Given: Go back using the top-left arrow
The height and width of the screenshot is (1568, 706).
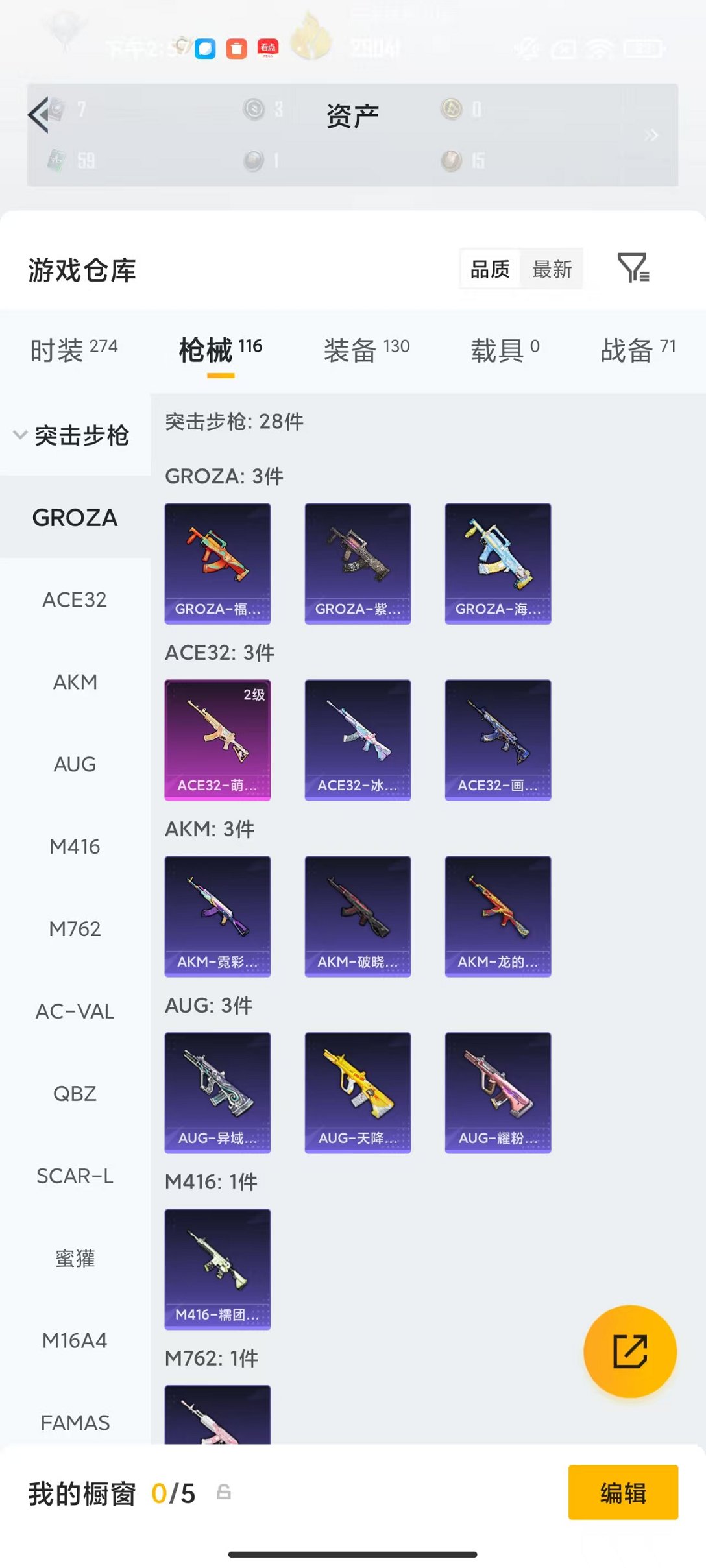Looking at the screenshot, I should pyautogui.click(x=39, y=115).
